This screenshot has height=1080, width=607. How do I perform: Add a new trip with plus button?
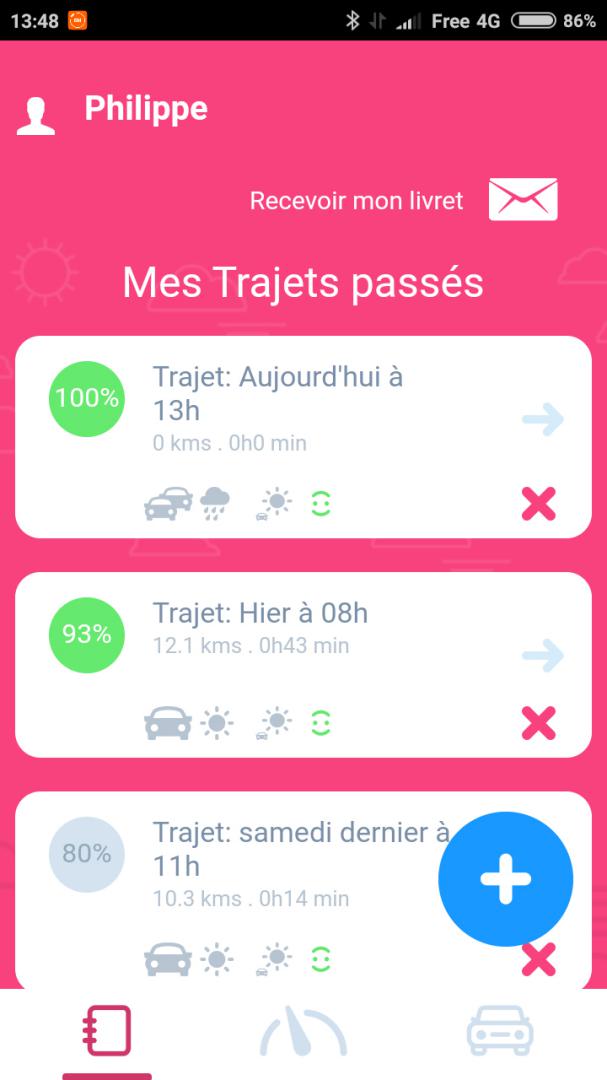(506, 879)
